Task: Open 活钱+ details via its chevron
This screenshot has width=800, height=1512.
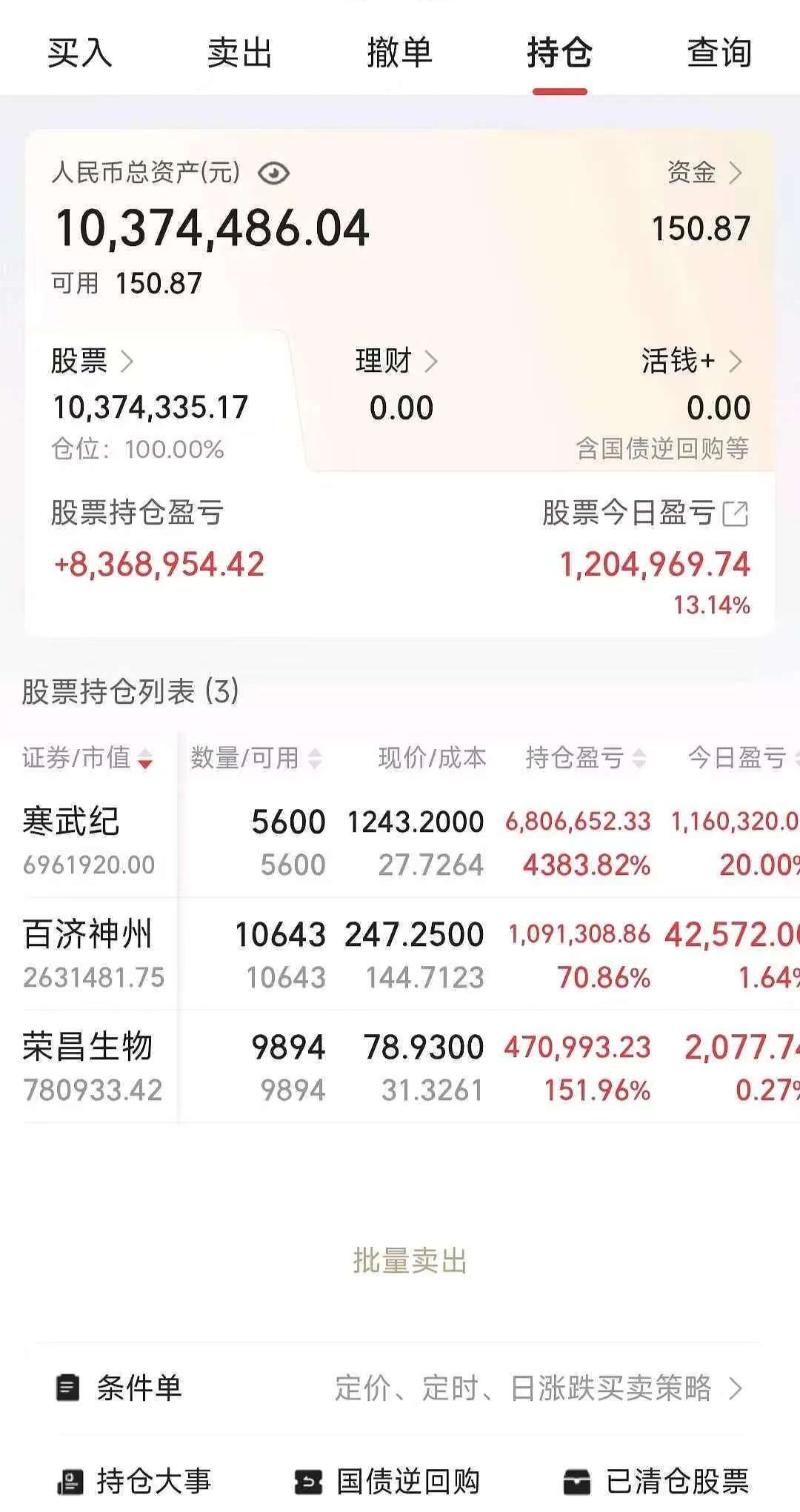Action: coord(736,362)
